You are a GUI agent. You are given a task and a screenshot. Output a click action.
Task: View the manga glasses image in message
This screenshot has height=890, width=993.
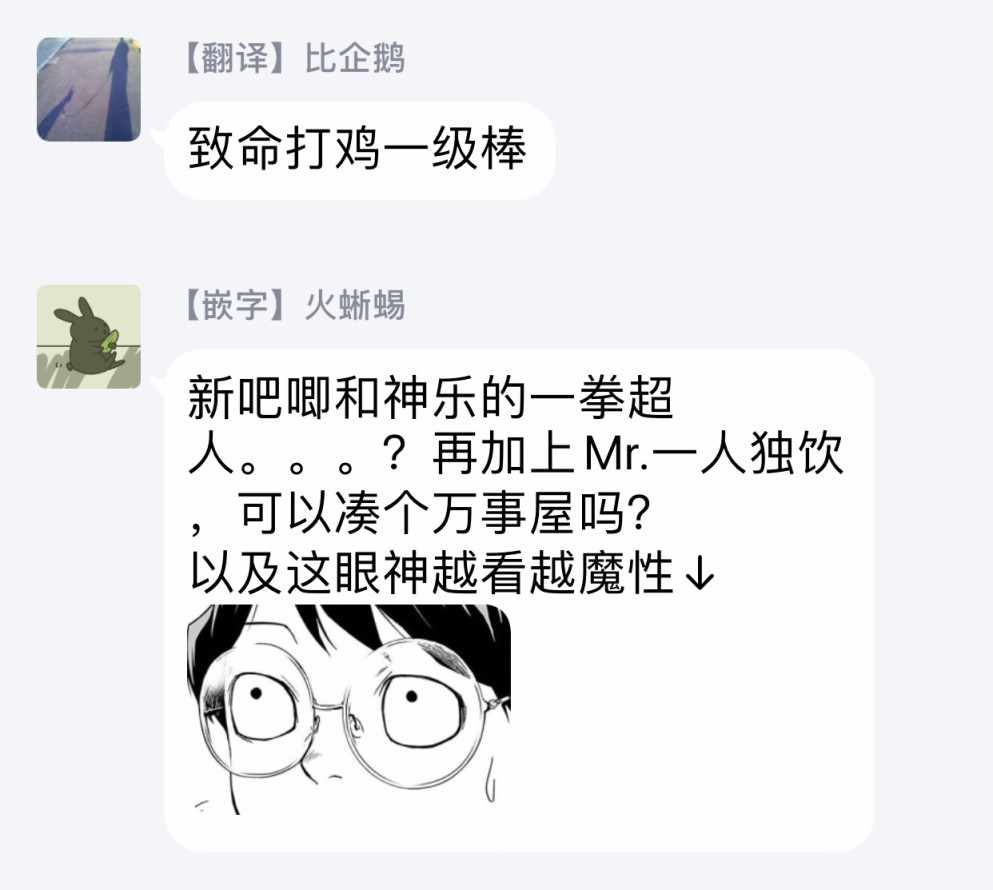click(349, 709)
